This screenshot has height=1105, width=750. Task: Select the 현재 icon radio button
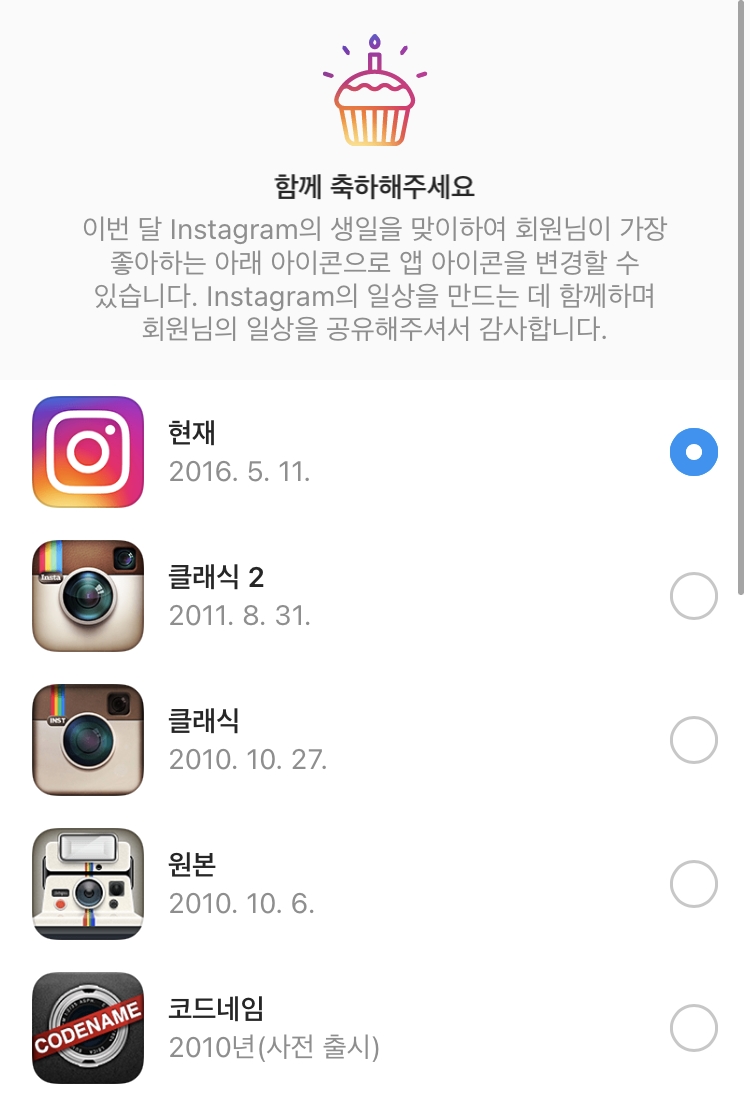tap(694, 452)
